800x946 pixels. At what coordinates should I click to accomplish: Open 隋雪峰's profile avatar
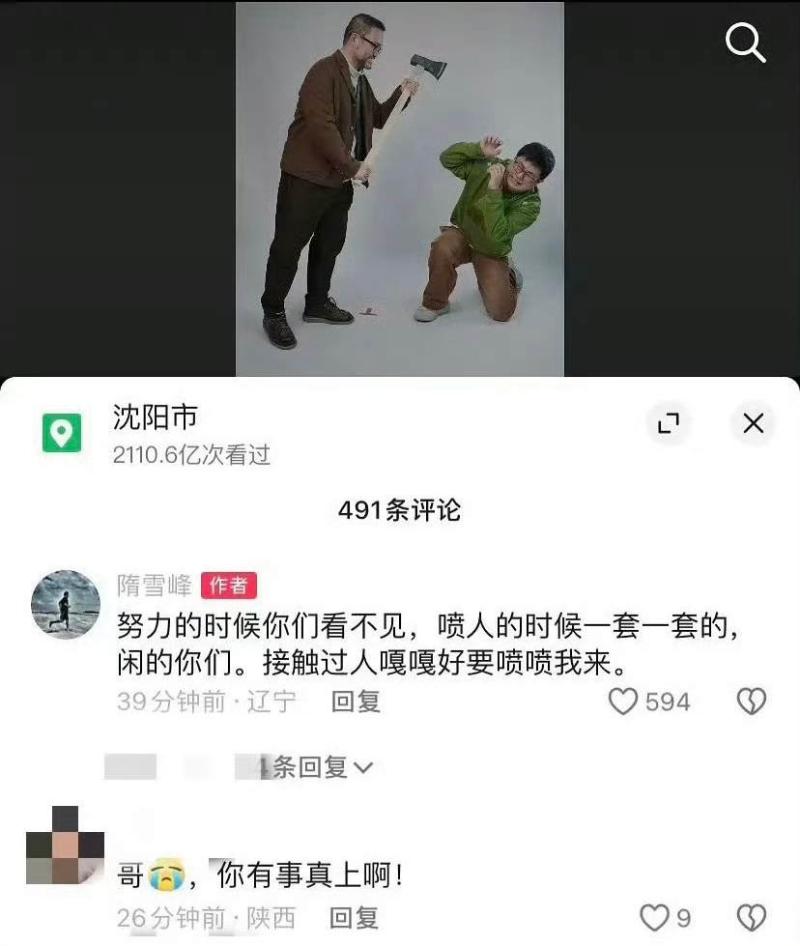(x=66, y=605)
